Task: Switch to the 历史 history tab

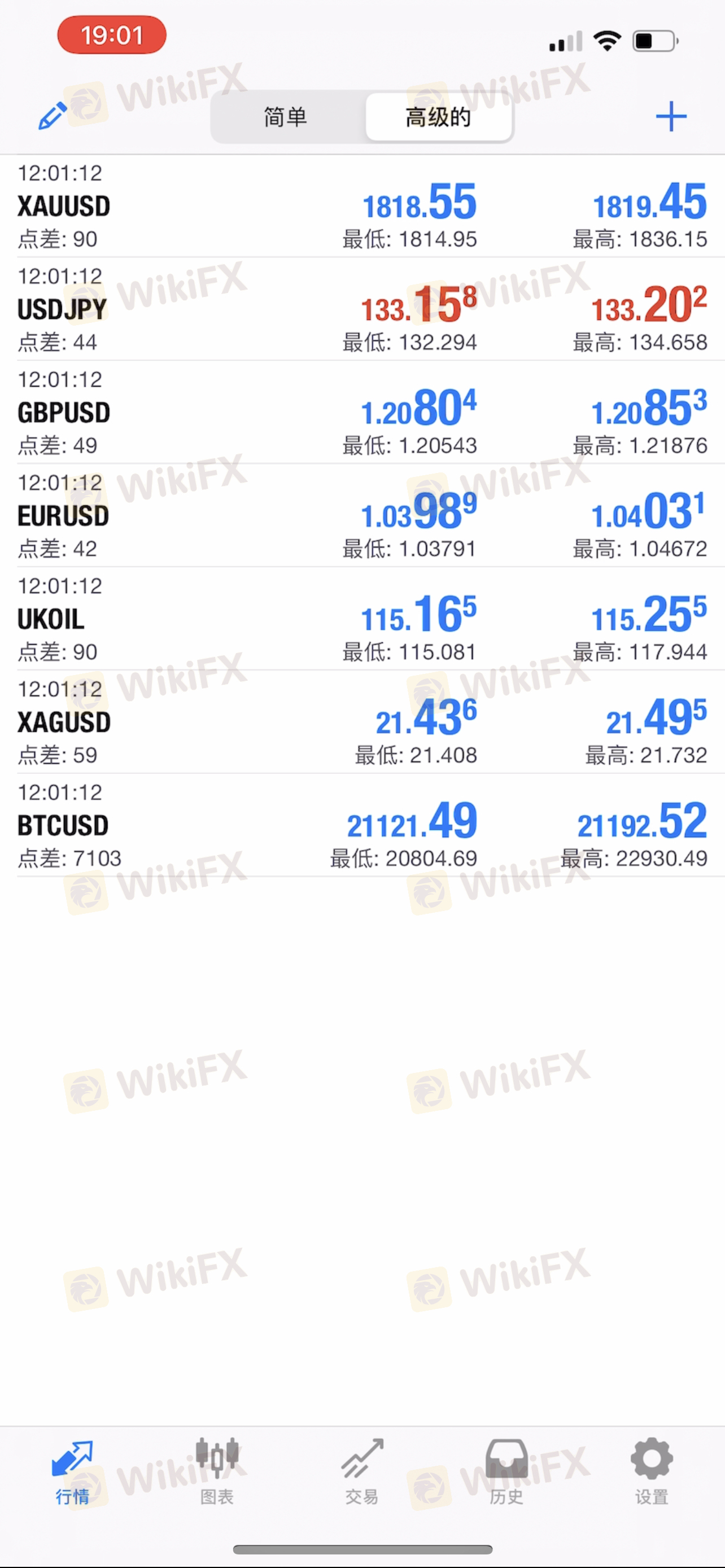Action: [x=506, y=1472]
